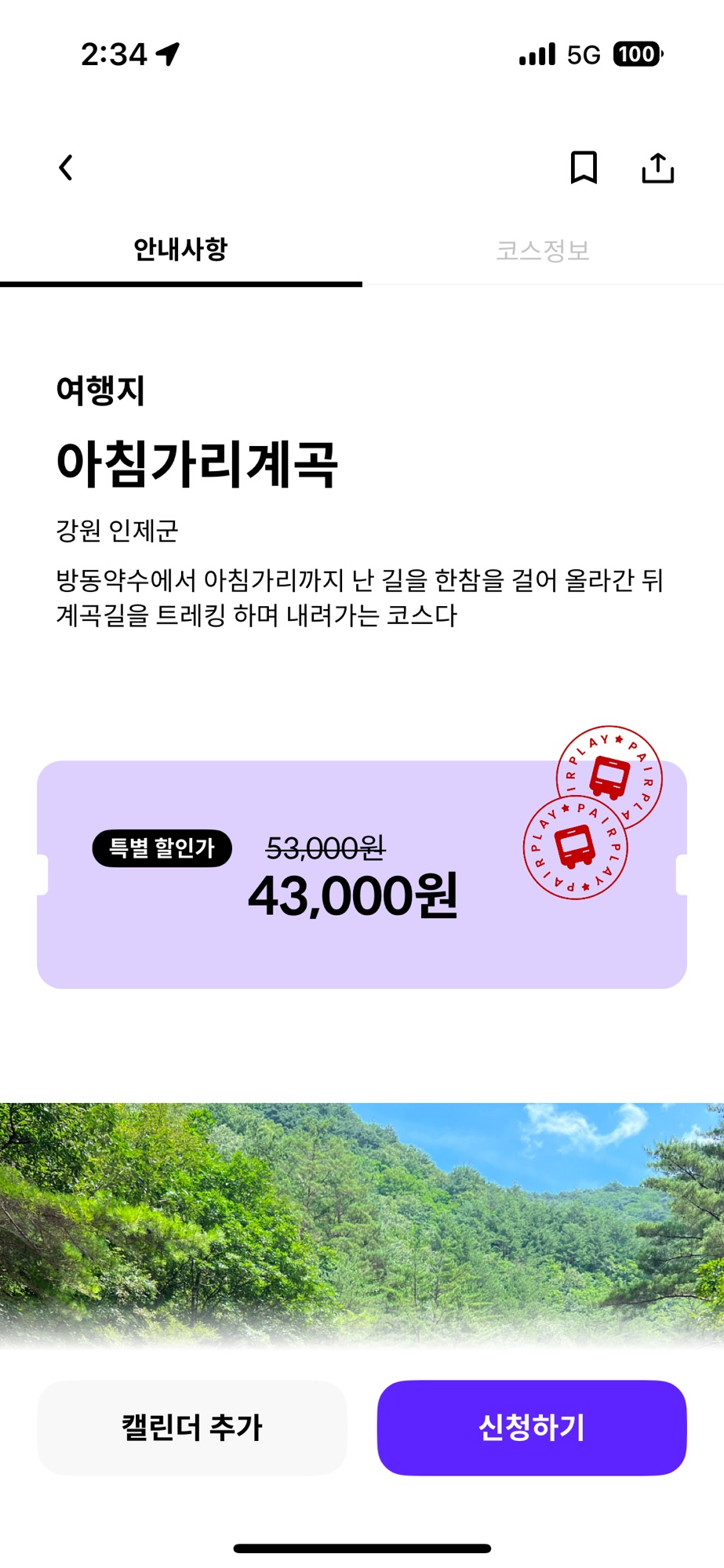Switch to the 코스정보 tab
Viewport: 724px width, 1568px height.
543,250
